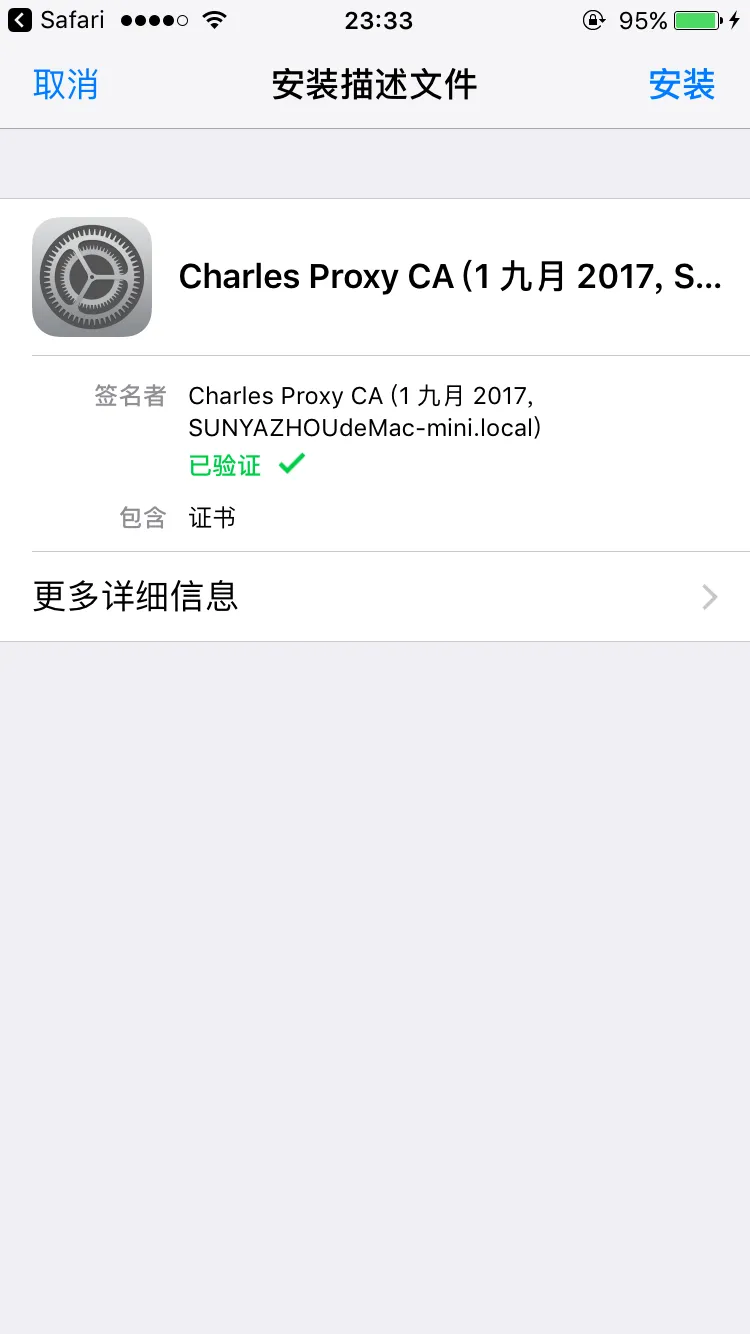Viewport: 750px width, 1334px height.
Task: Return to Safari via the back breadcrumb
Action: click(56, 20)
